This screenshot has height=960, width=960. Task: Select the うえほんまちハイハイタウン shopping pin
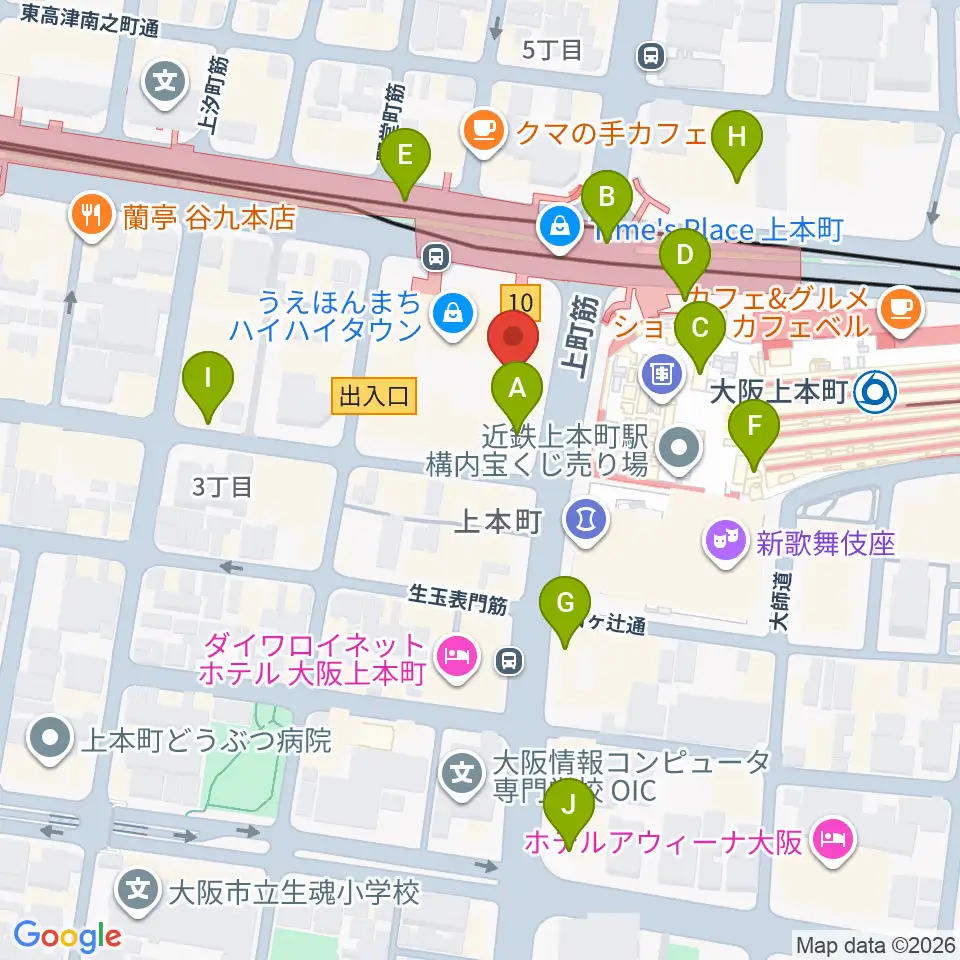click(x=452, y=317)
